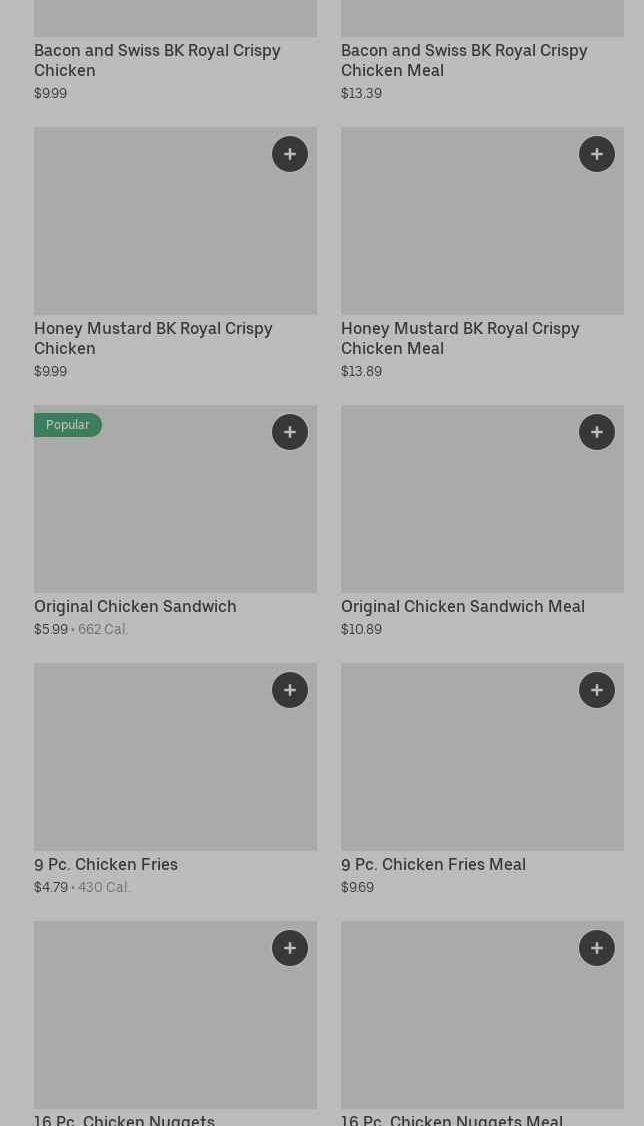Add 16 Pc. Chicken Nuggets Meal
Image resolution: width=644 pixels, height=1126 pixels.
click(x=597, y=948)
